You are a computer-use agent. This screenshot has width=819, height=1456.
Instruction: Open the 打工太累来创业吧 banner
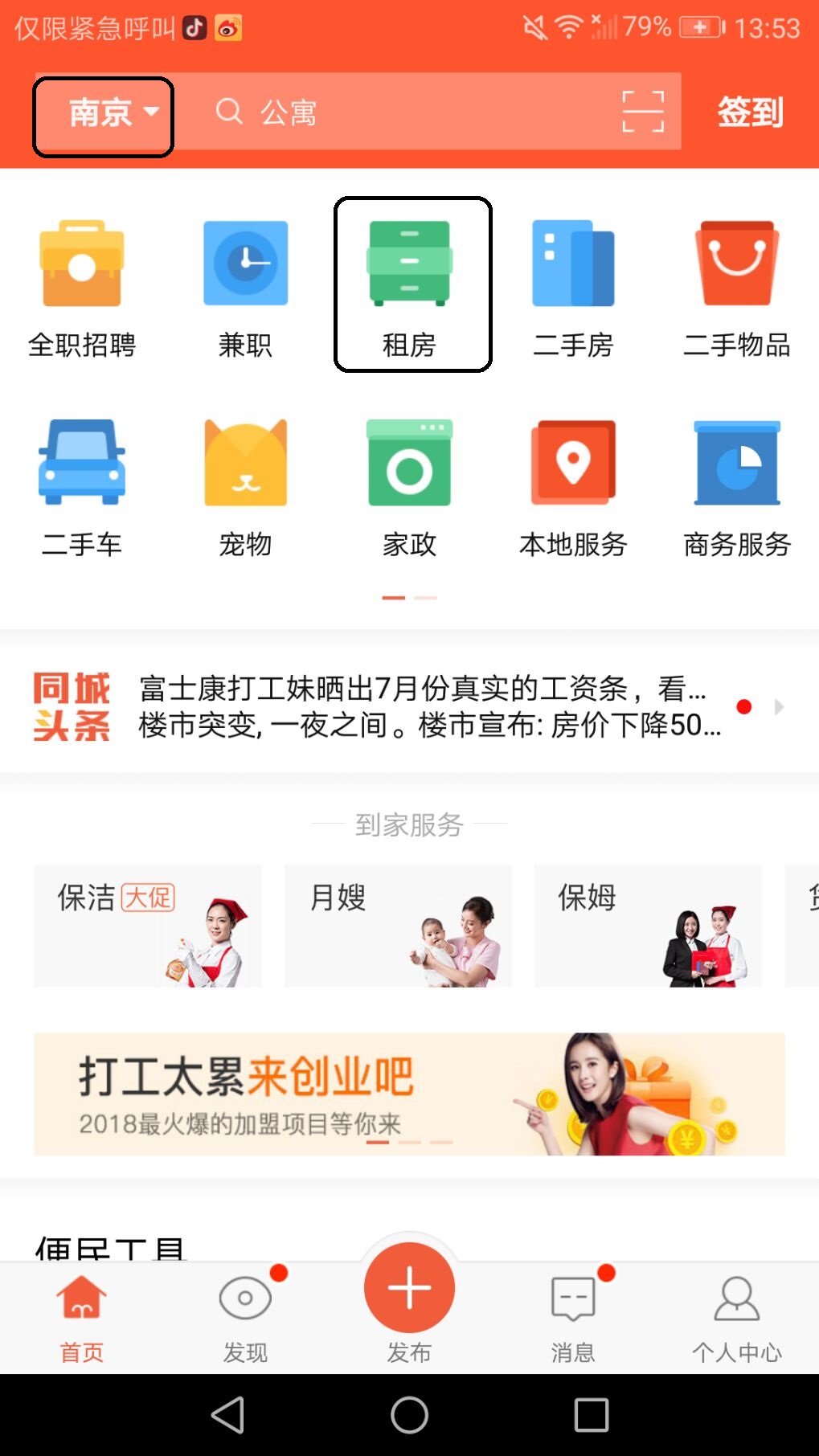click(409, 1094)
